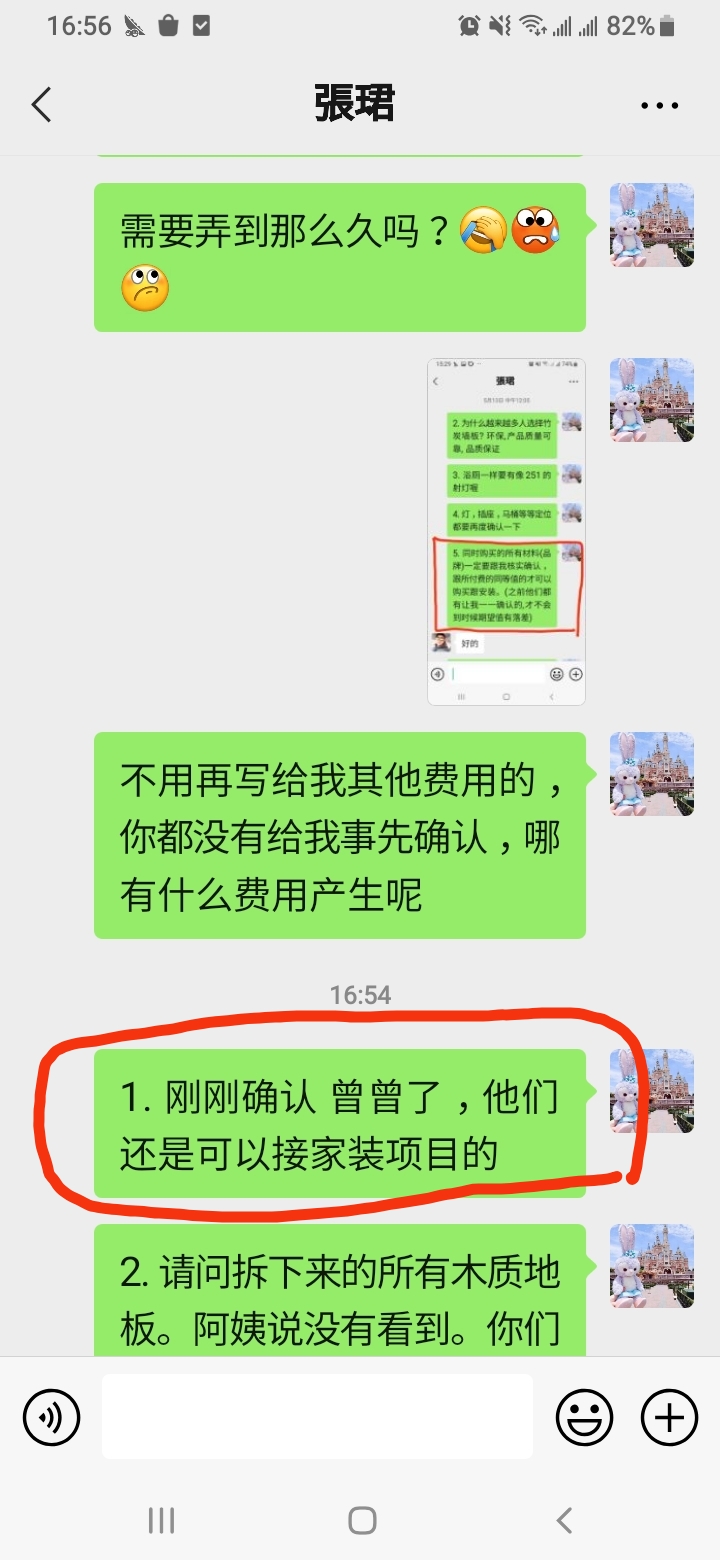Tap system navigation back button
This screenshot has height=1560, width=720.
(564, 1521)
